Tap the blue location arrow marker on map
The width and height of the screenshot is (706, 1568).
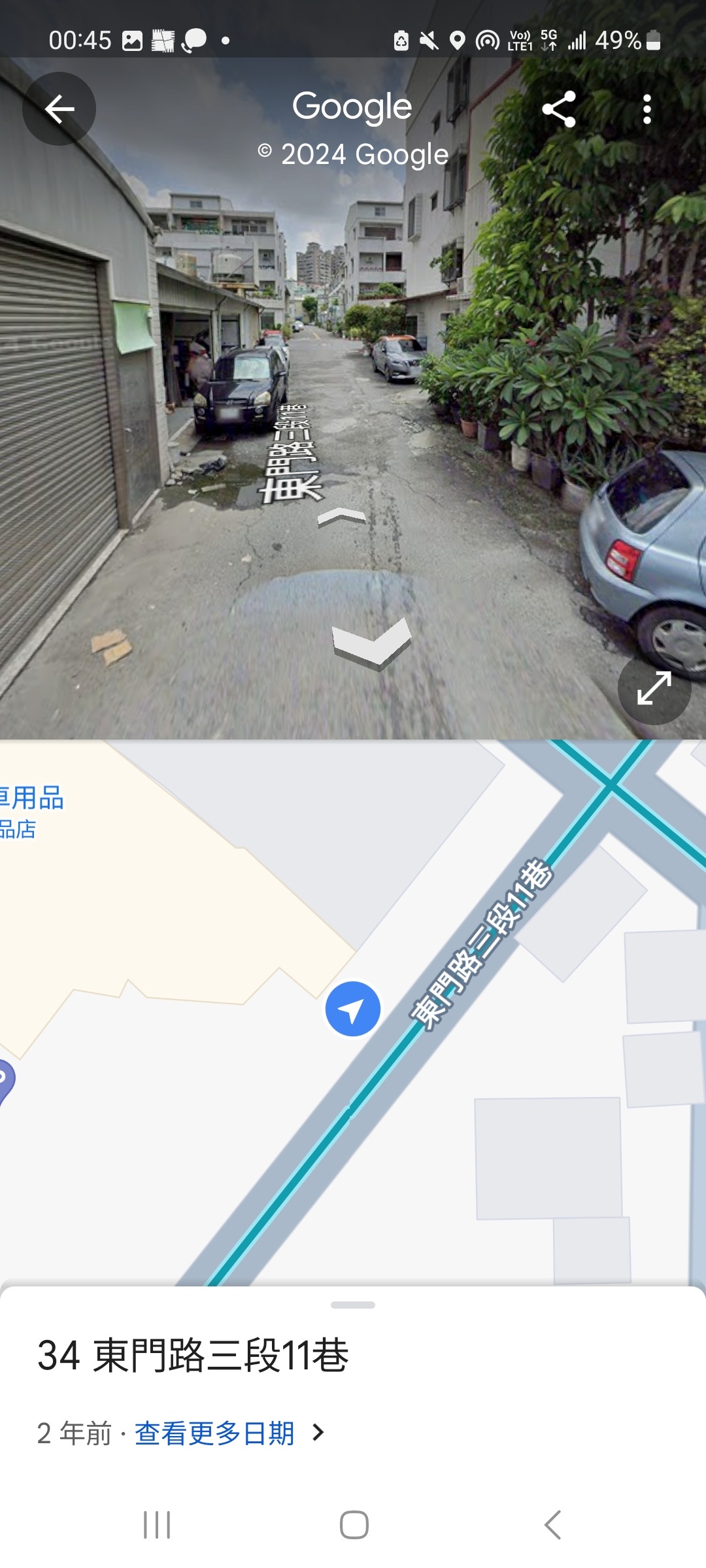tap(353, 1009)
